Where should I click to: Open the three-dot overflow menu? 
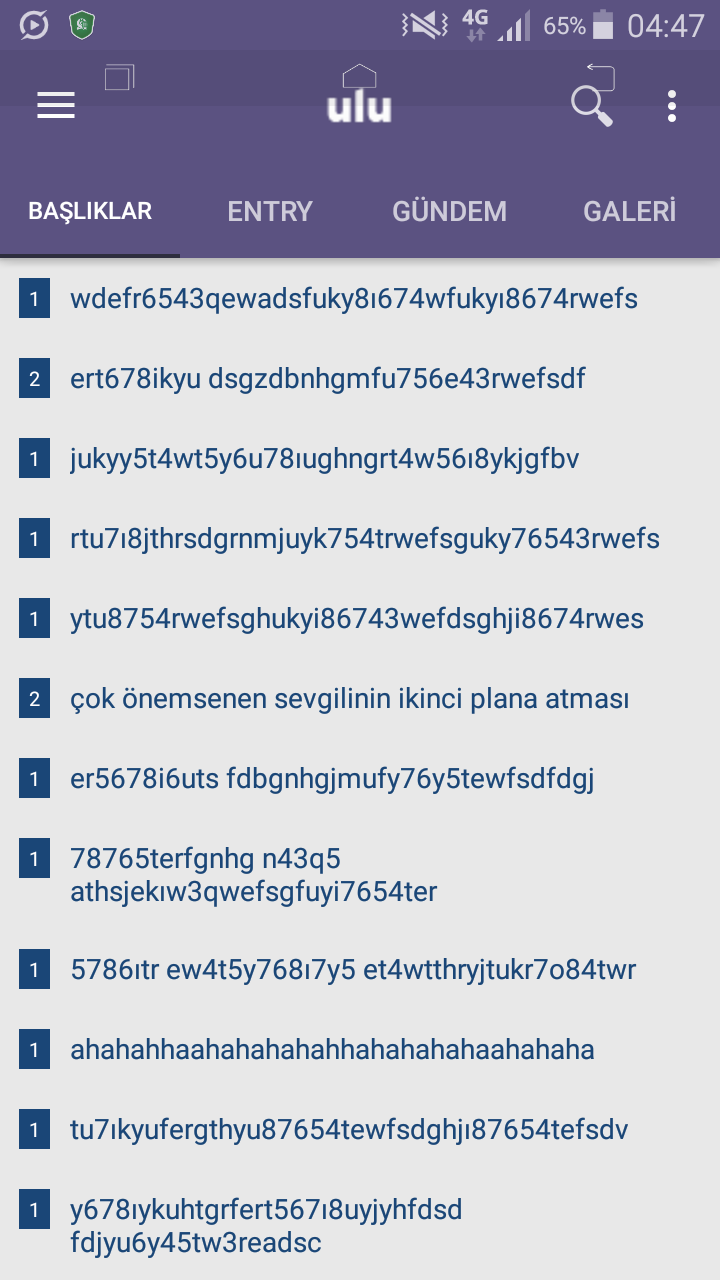click(672, 106)
